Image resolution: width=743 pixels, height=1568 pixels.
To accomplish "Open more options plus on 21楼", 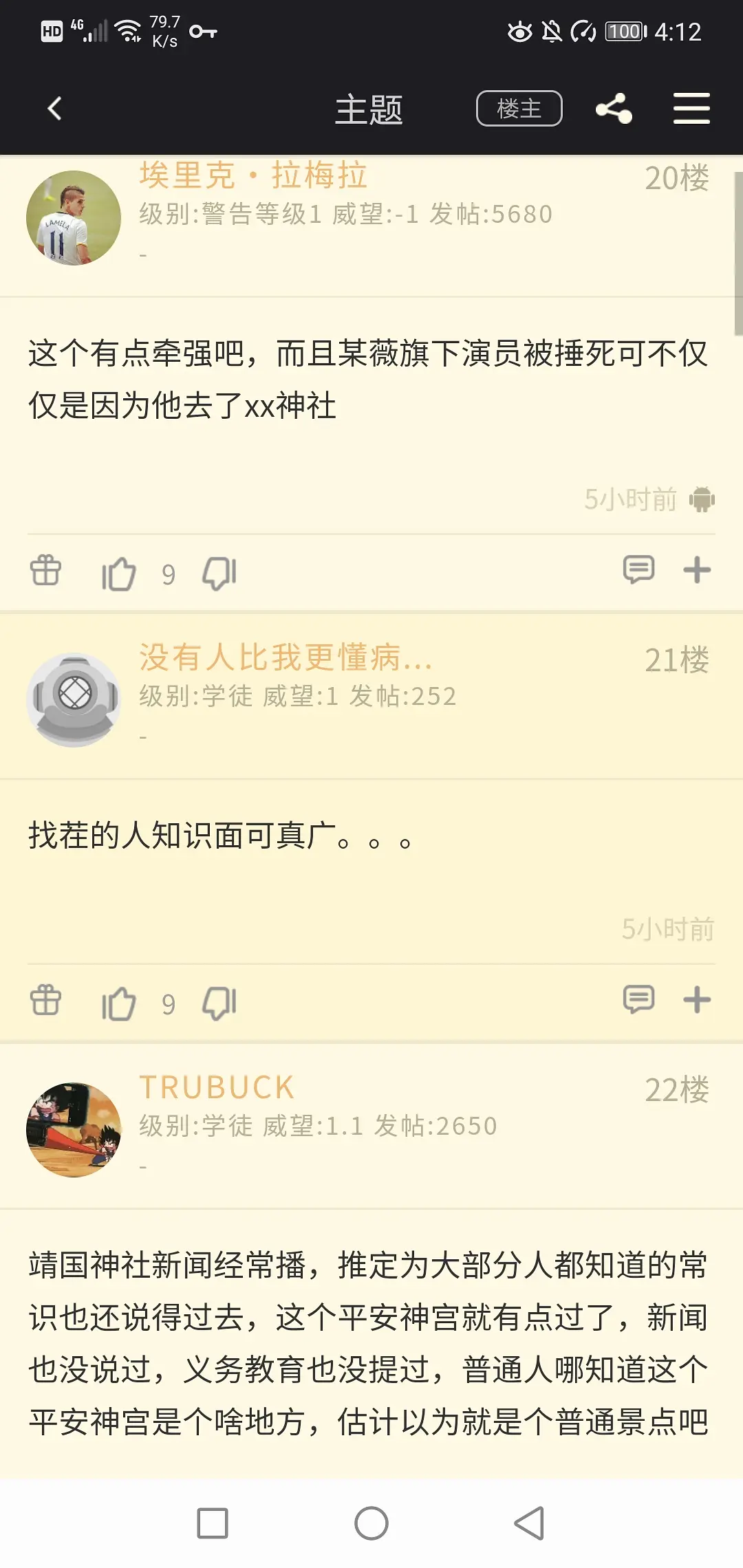I will tap(697, 1000).
